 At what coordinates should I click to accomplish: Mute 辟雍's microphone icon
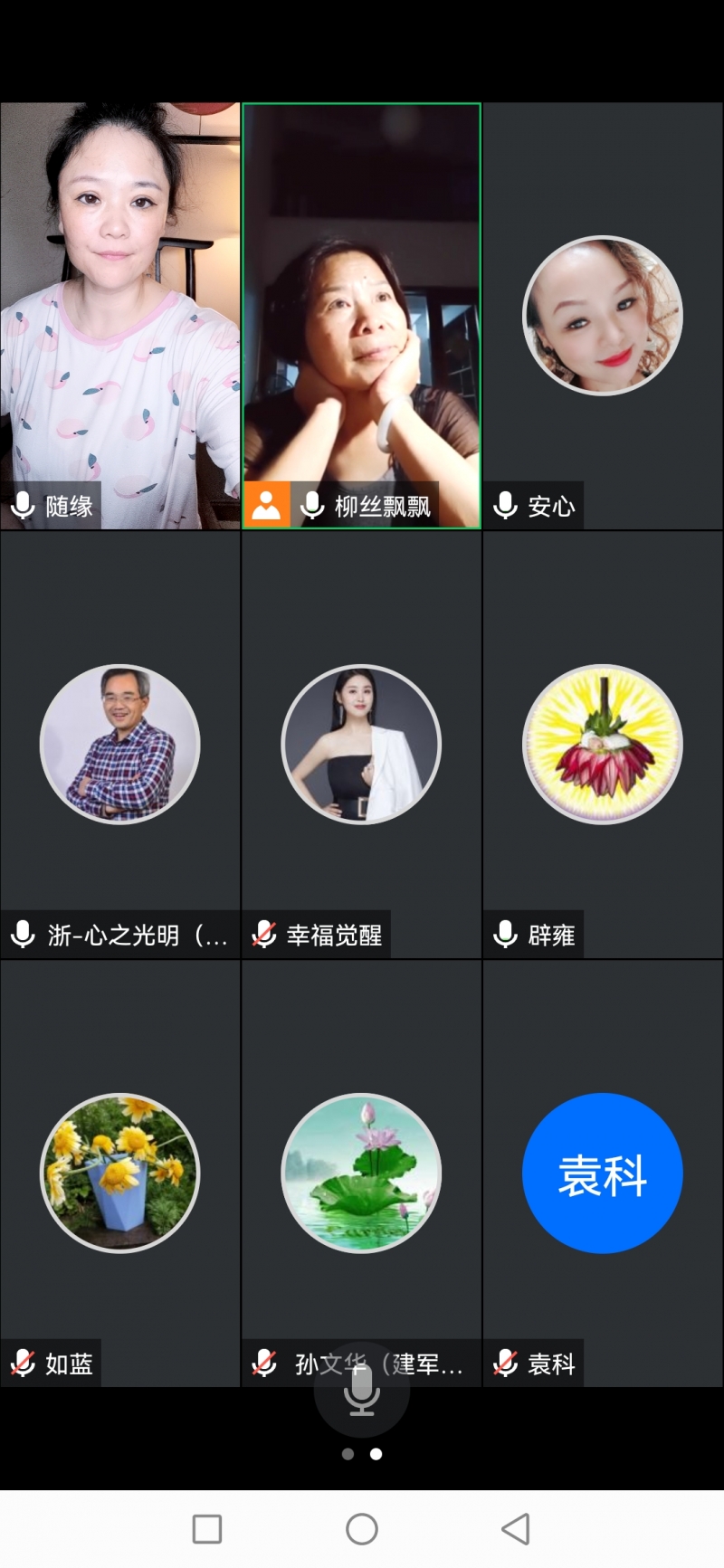504,936
